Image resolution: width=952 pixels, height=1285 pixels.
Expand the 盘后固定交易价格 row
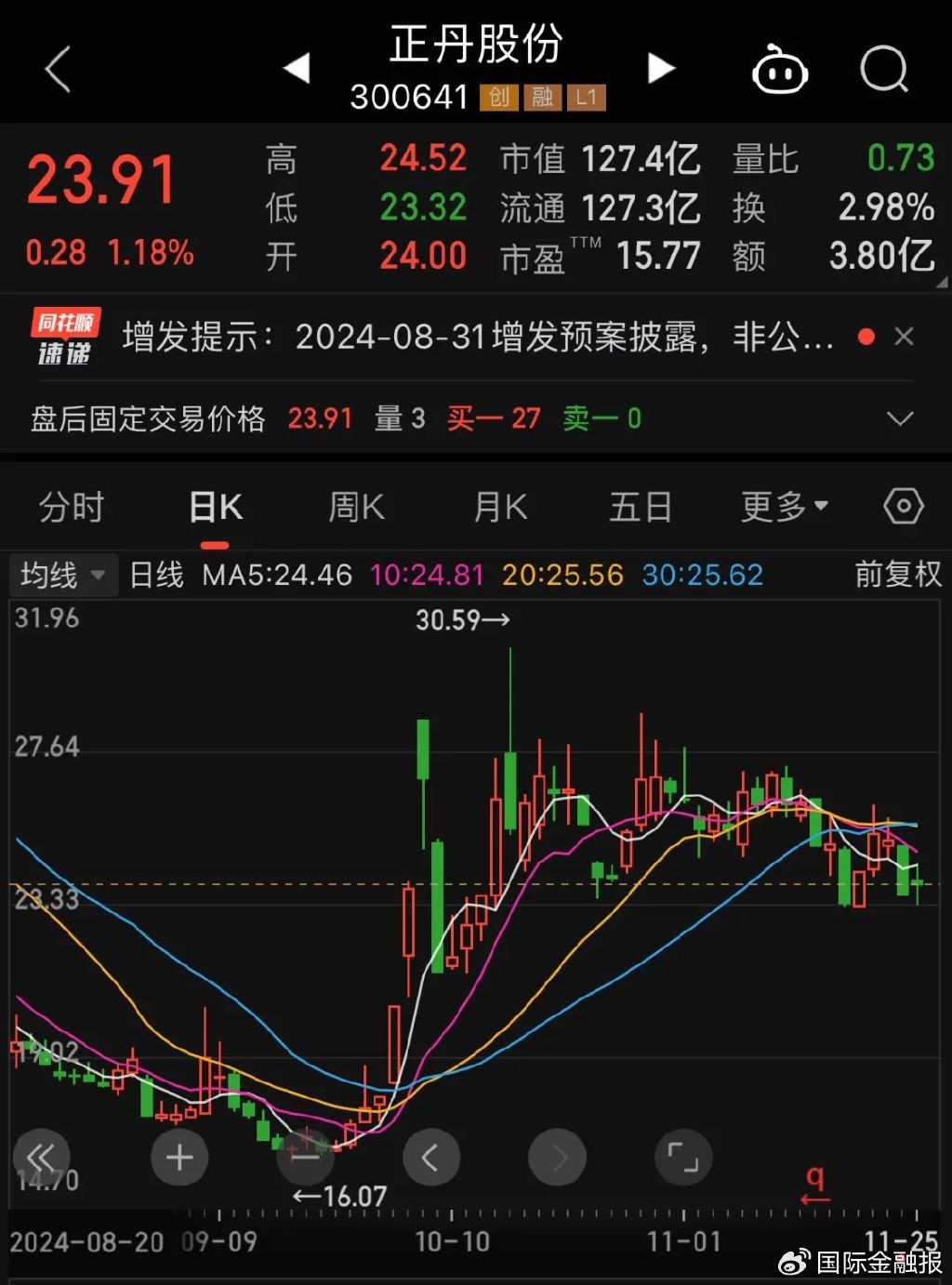pos(899,418)
